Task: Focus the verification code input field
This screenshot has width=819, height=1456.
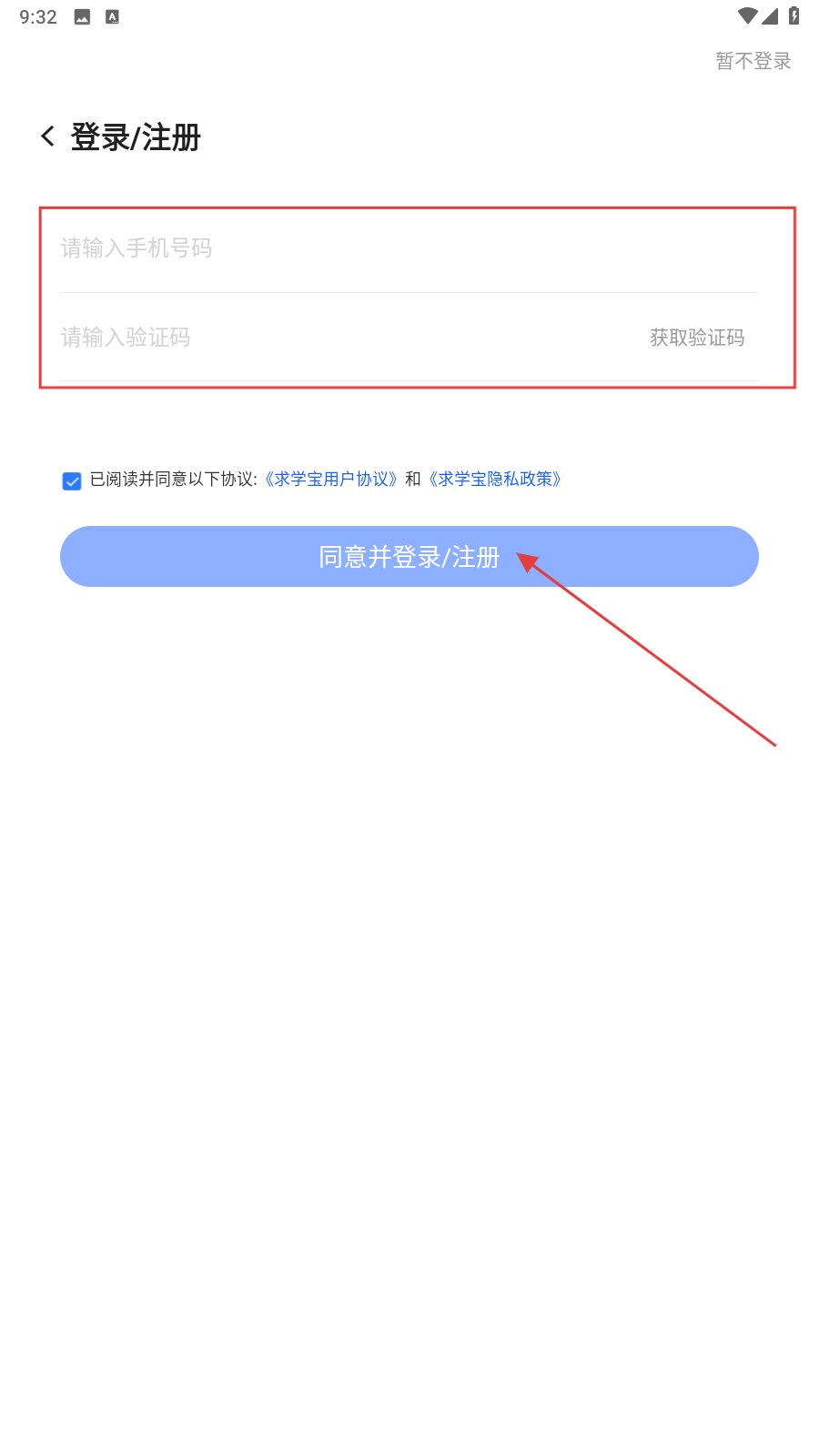Action: click(346, 338)
